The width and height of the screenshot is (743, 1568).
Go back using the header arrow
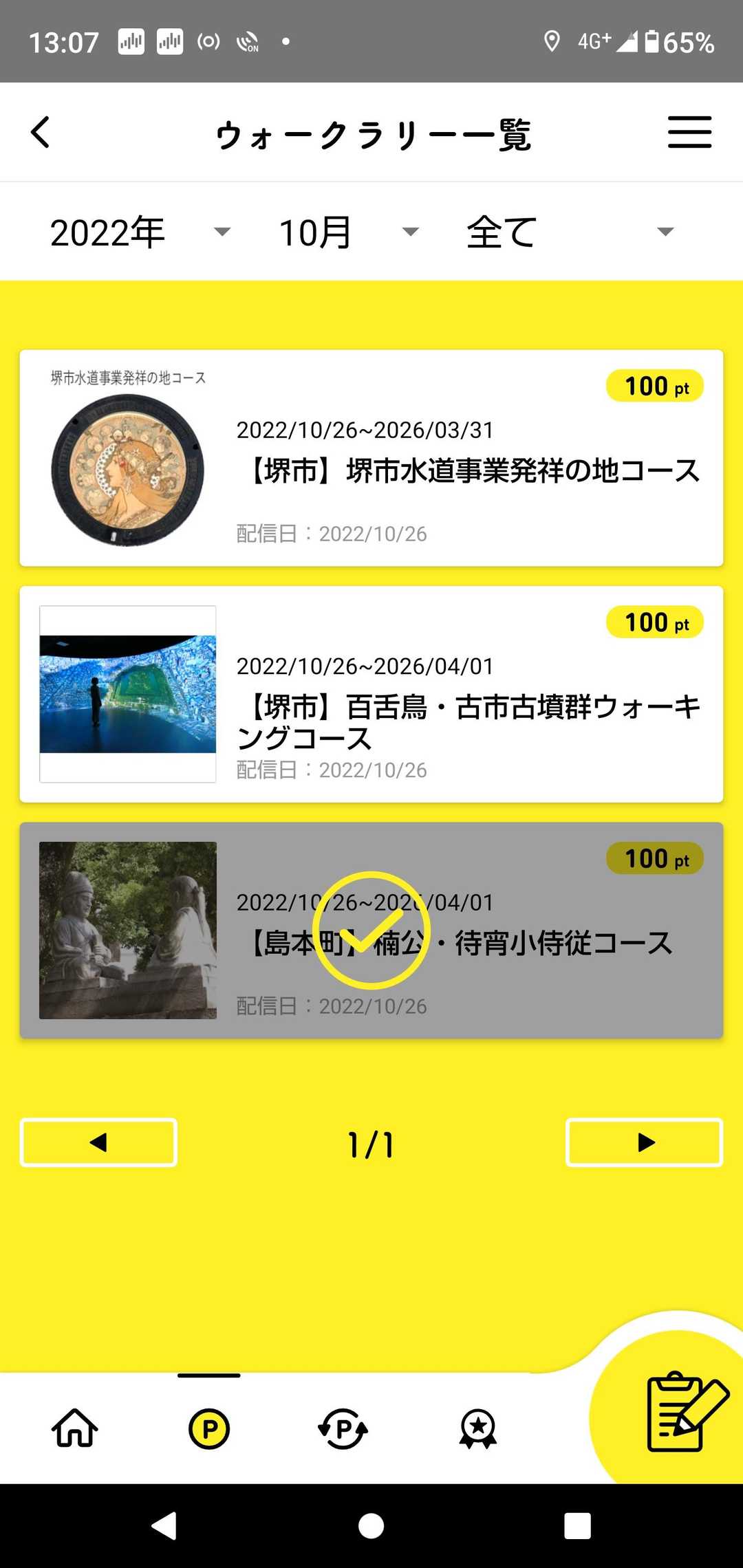(41, 132)
